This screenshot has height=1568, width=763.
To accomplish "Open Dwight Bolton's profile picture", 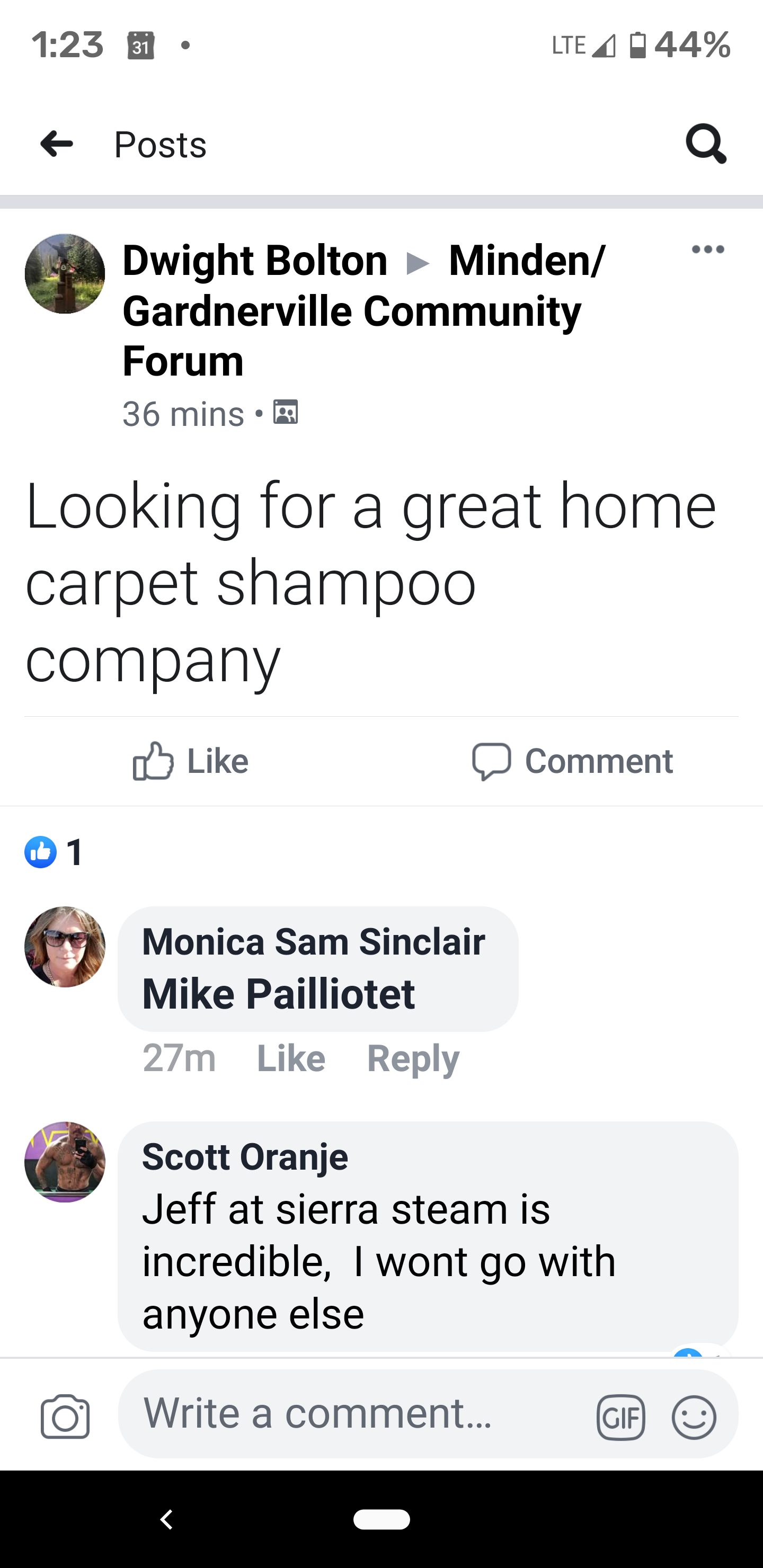I will pyautogui.click(x=65, y=274).
